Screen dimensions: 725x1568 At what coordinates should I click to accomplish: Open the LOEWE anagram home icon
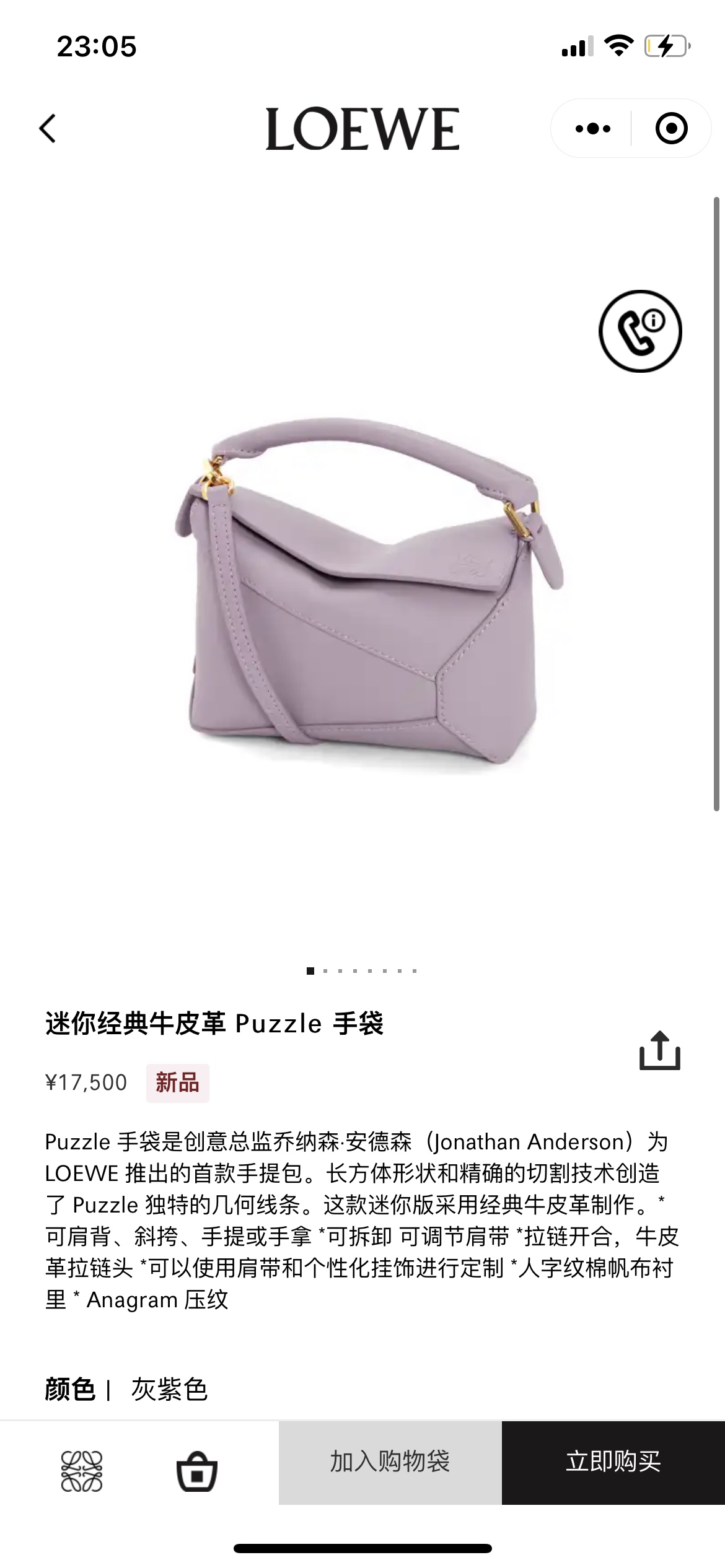click(x=82, y=1471)
